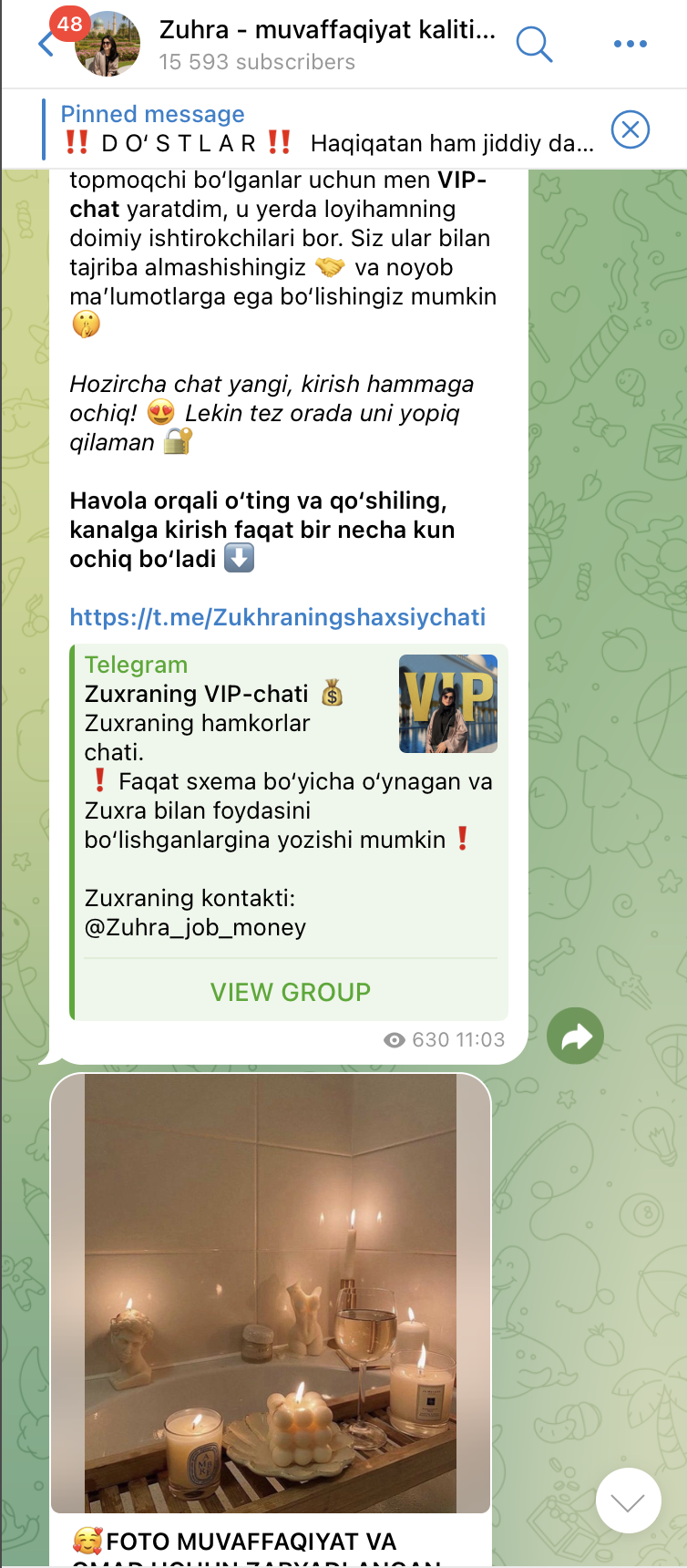Forward the VIP-chat message

tap(575, 1037)
